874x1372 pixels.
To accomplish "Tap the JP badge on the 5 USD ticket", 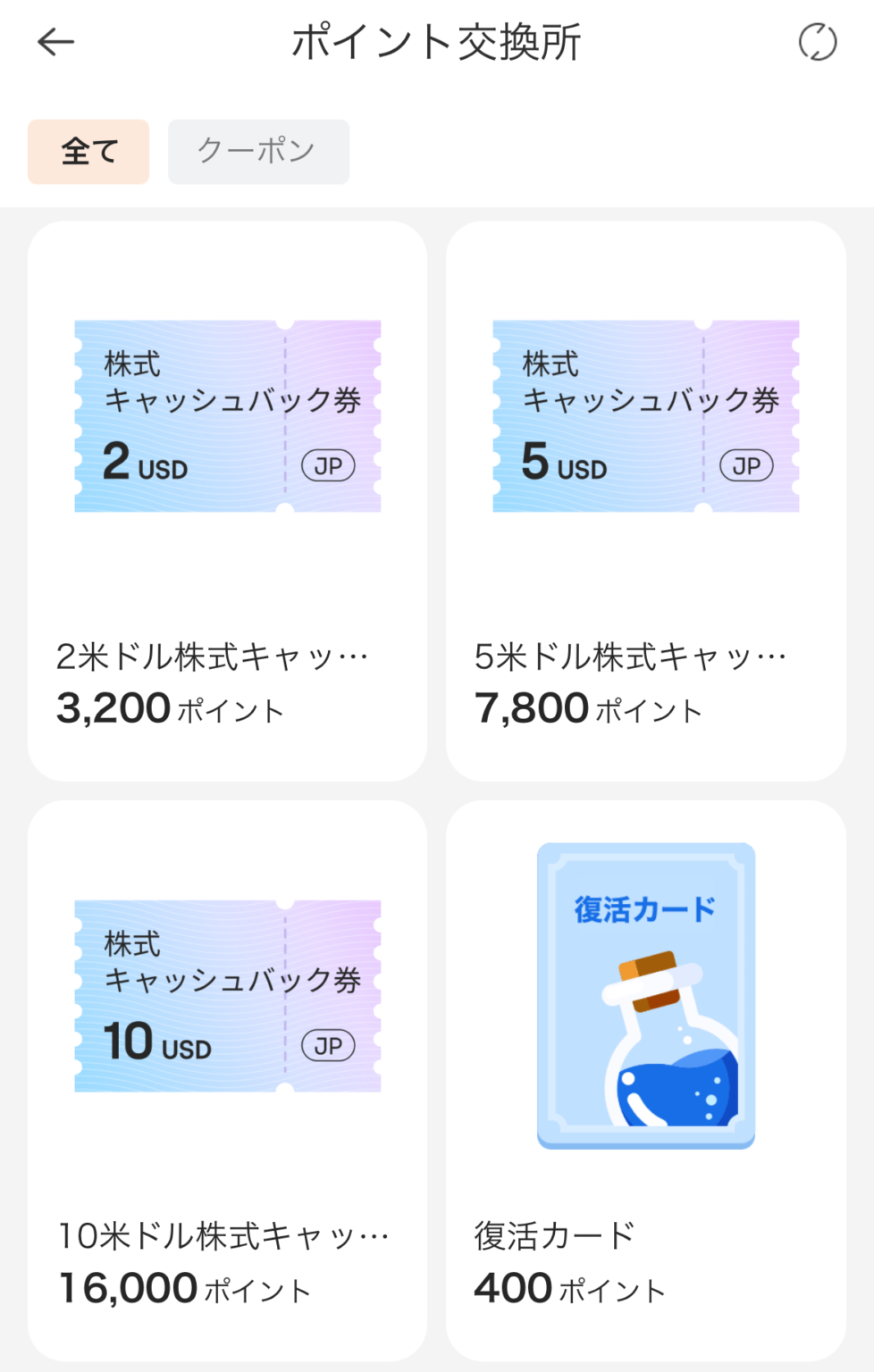I will [746, 464].
